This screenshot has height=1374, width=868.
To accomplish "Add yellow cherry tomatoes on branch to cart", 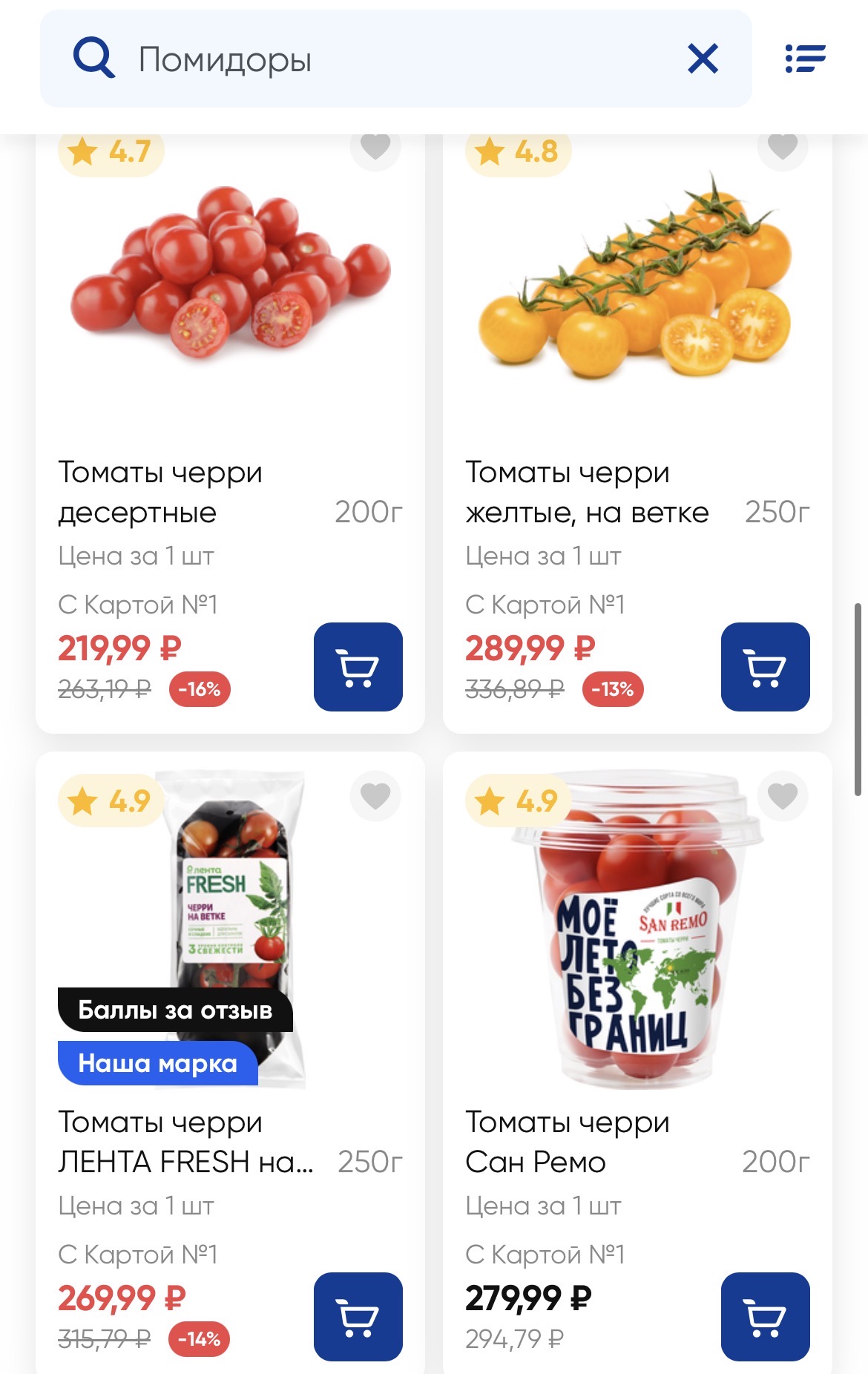I will click(x=765, y=667).
